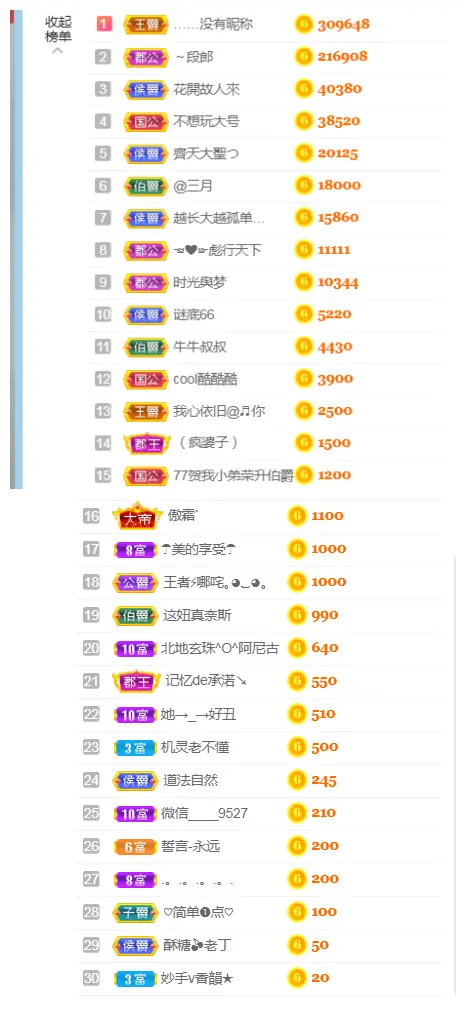
Task: Open top-ranked user ……没有昵称
Action: click(267, 25)
